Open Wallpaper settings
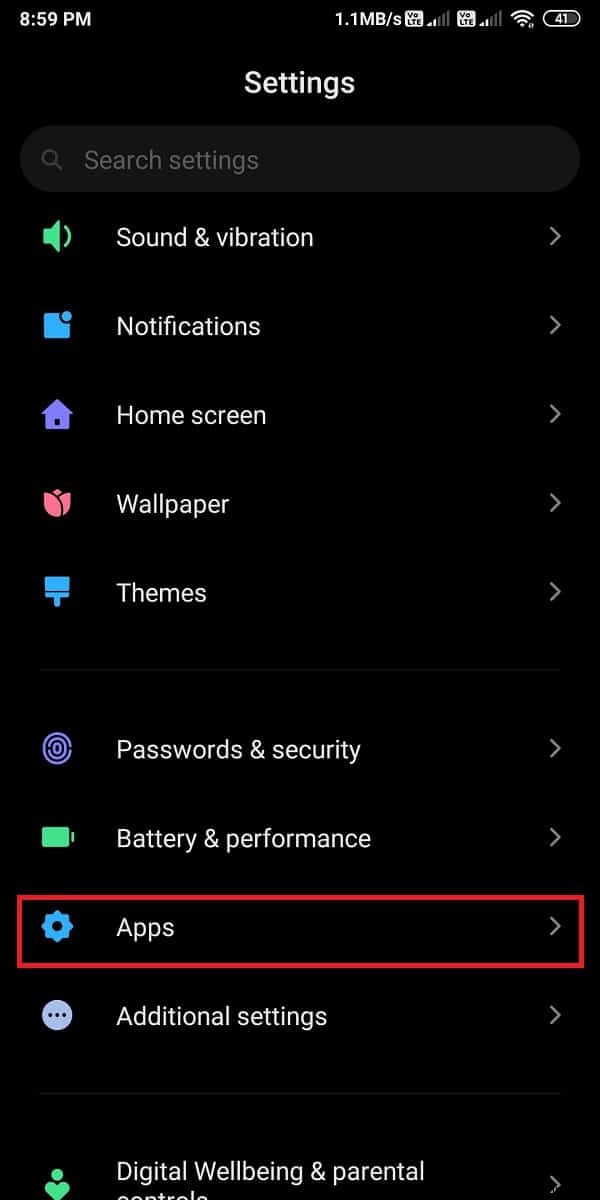This screenshot has height=1200, width=600. click(300, 504)
